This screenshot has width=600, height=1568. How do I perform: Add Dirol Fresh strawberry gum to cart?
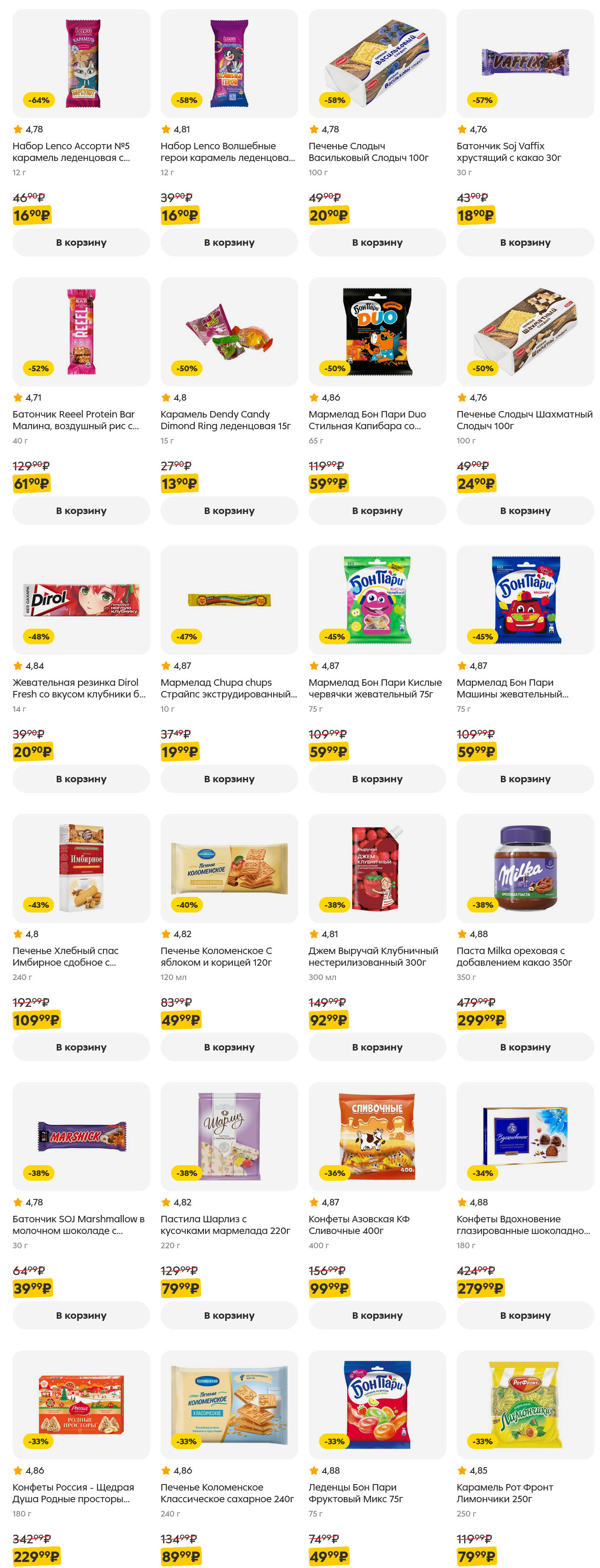coord(81,778)
